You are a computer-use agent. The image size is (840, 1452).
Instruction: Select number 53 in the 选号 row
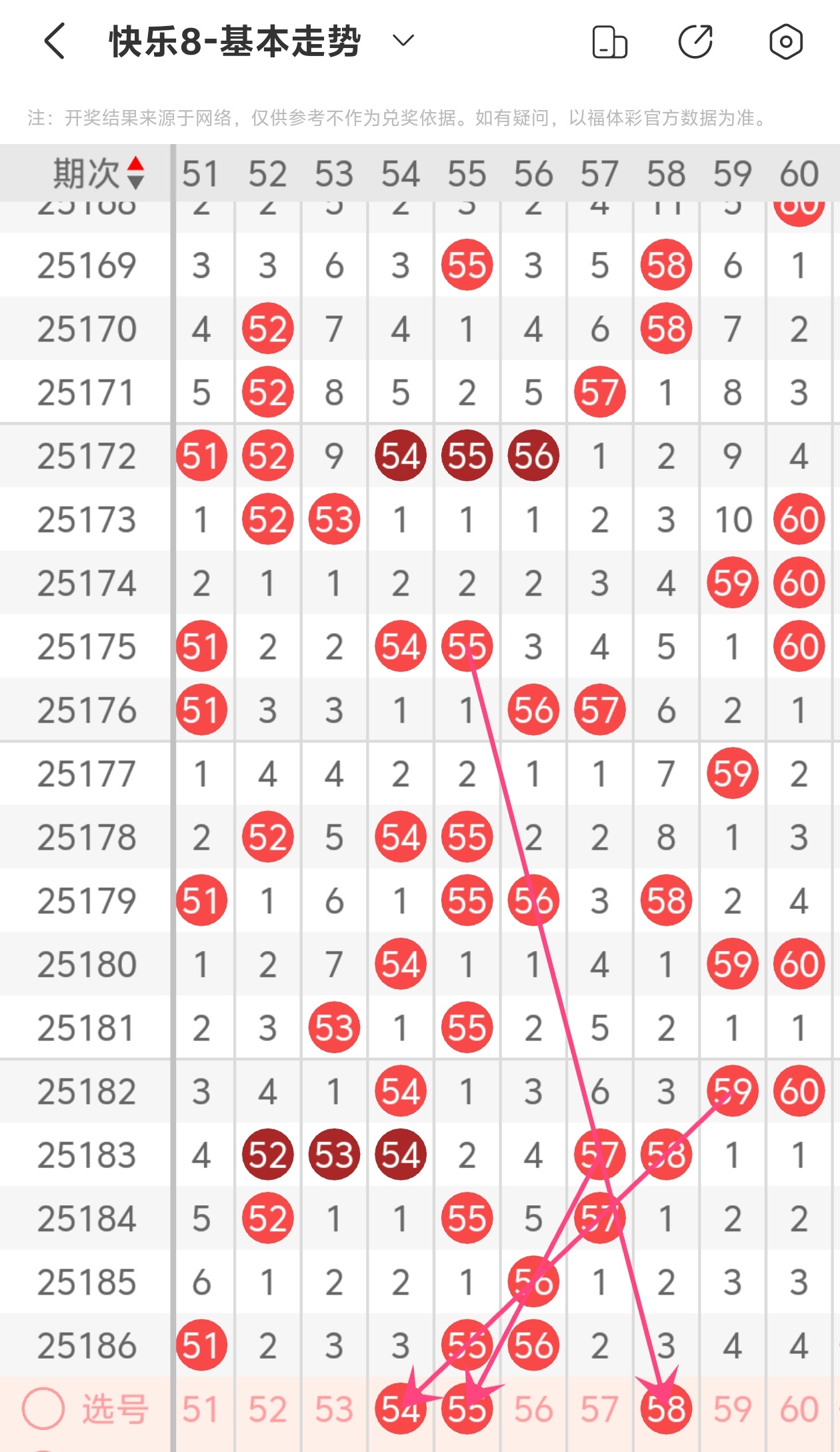(x=334, y=1409)
